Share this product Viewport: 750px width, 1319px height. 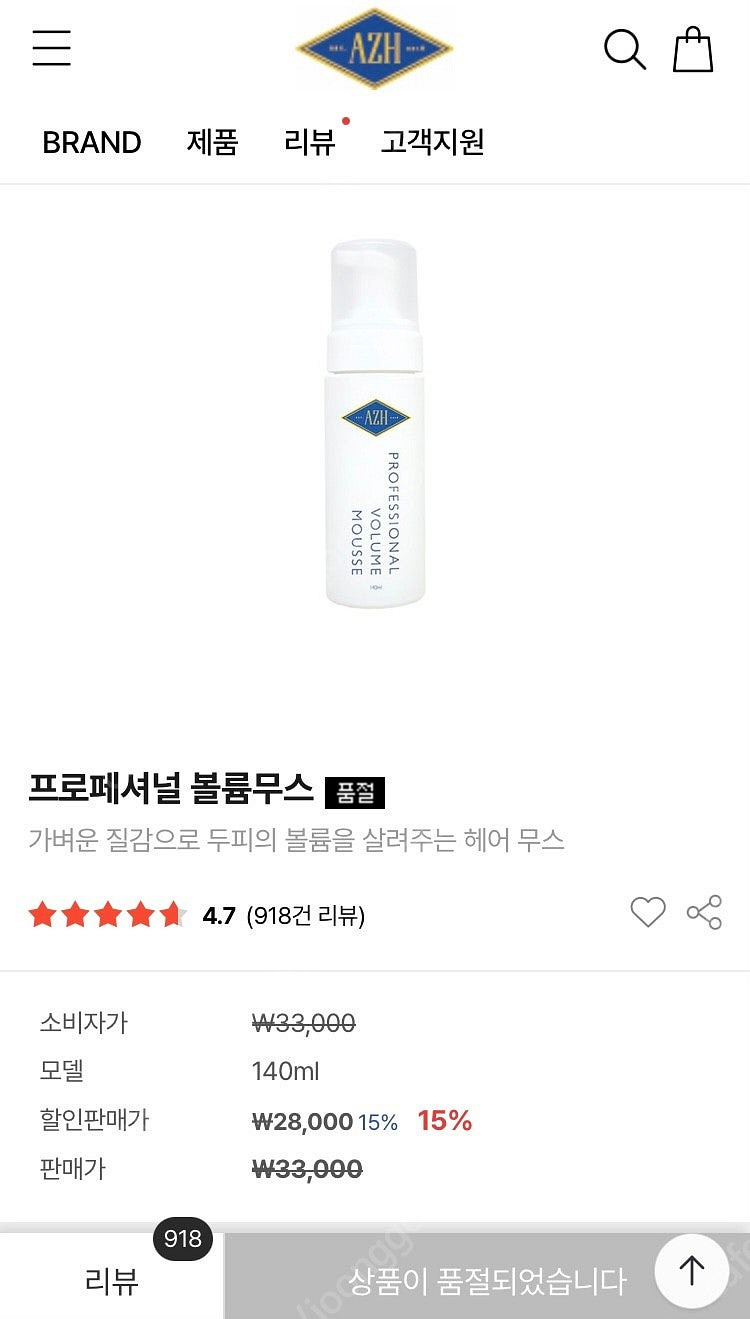coord(704,912)
